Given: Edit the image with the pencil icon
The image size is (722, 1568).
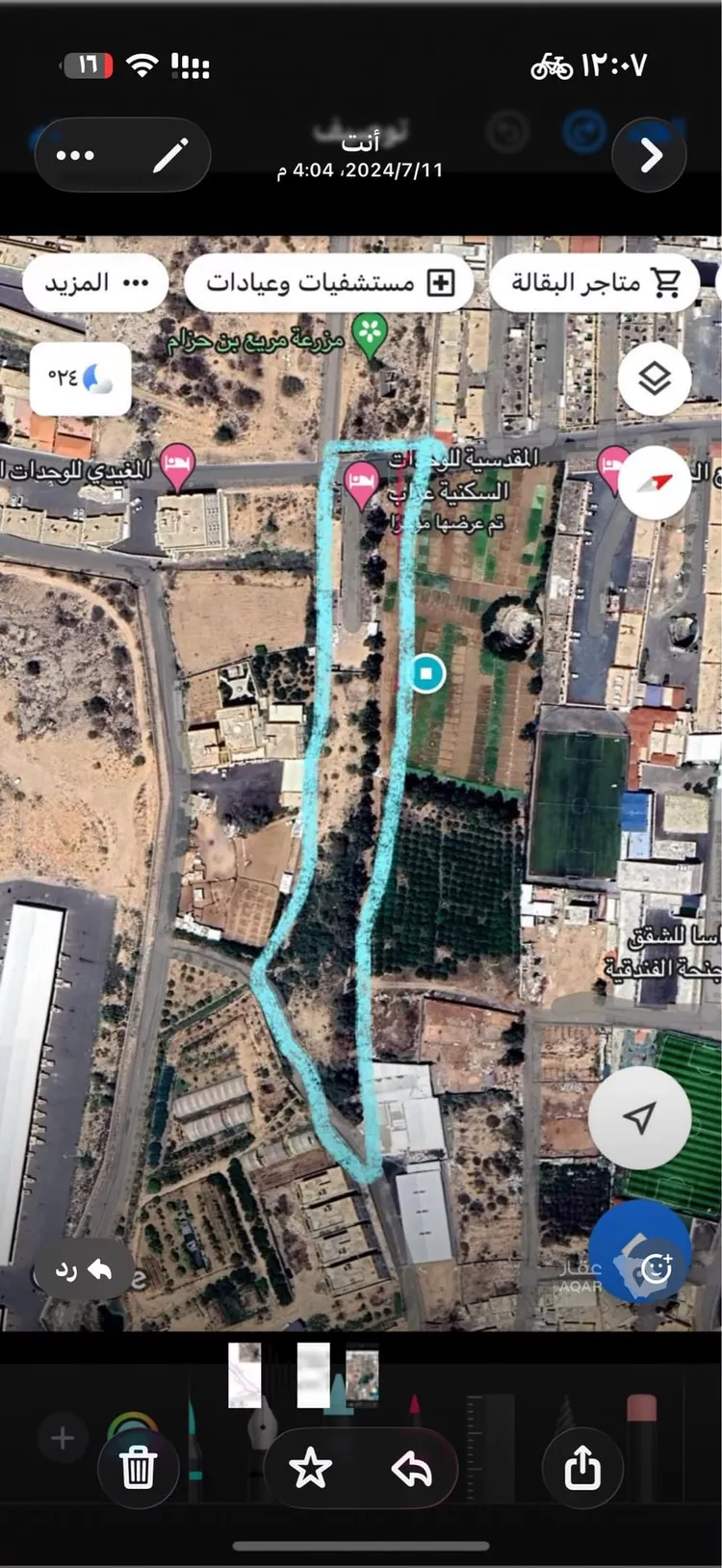Looking at the screenshot, I should [x=170, y=155].
